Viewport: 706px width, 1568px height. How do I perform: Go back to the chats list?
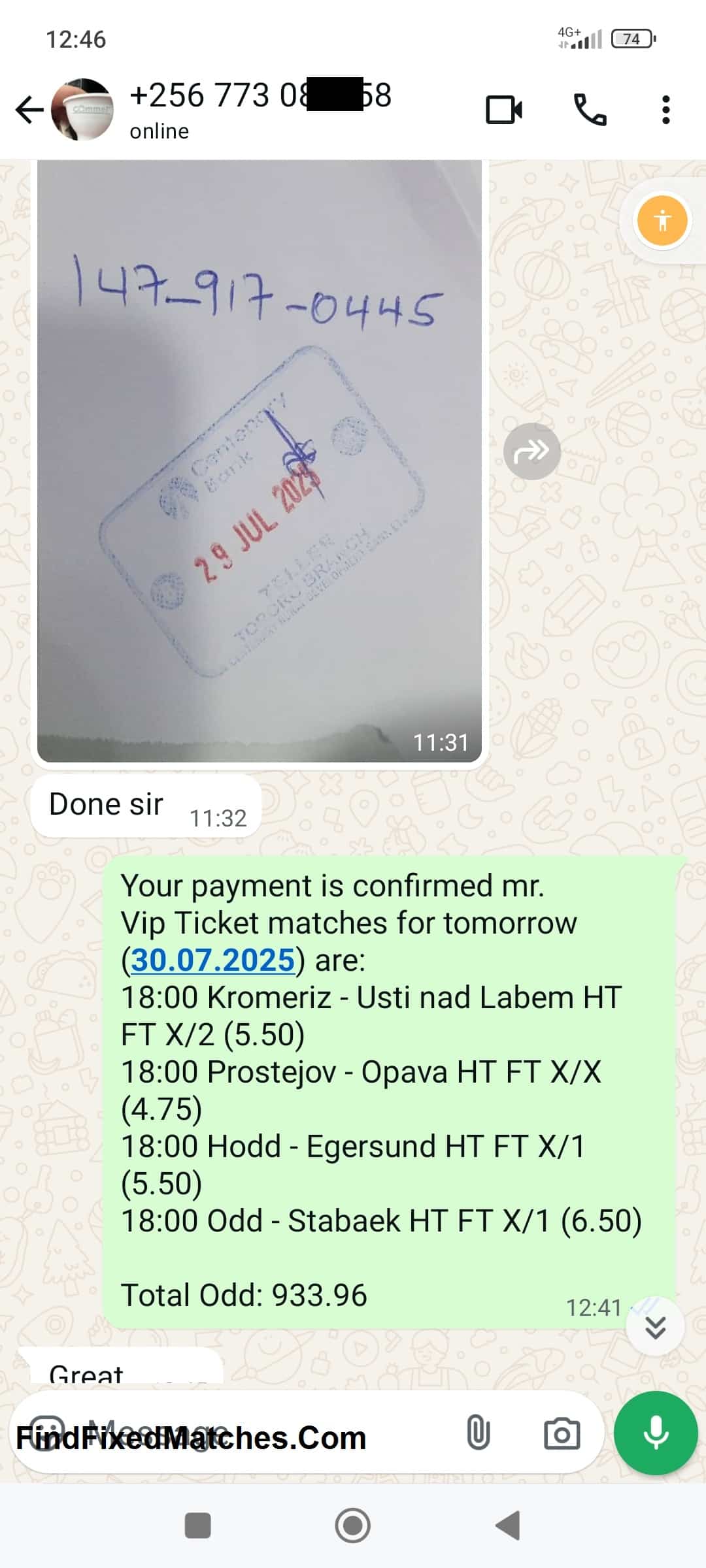pos(29,110)
